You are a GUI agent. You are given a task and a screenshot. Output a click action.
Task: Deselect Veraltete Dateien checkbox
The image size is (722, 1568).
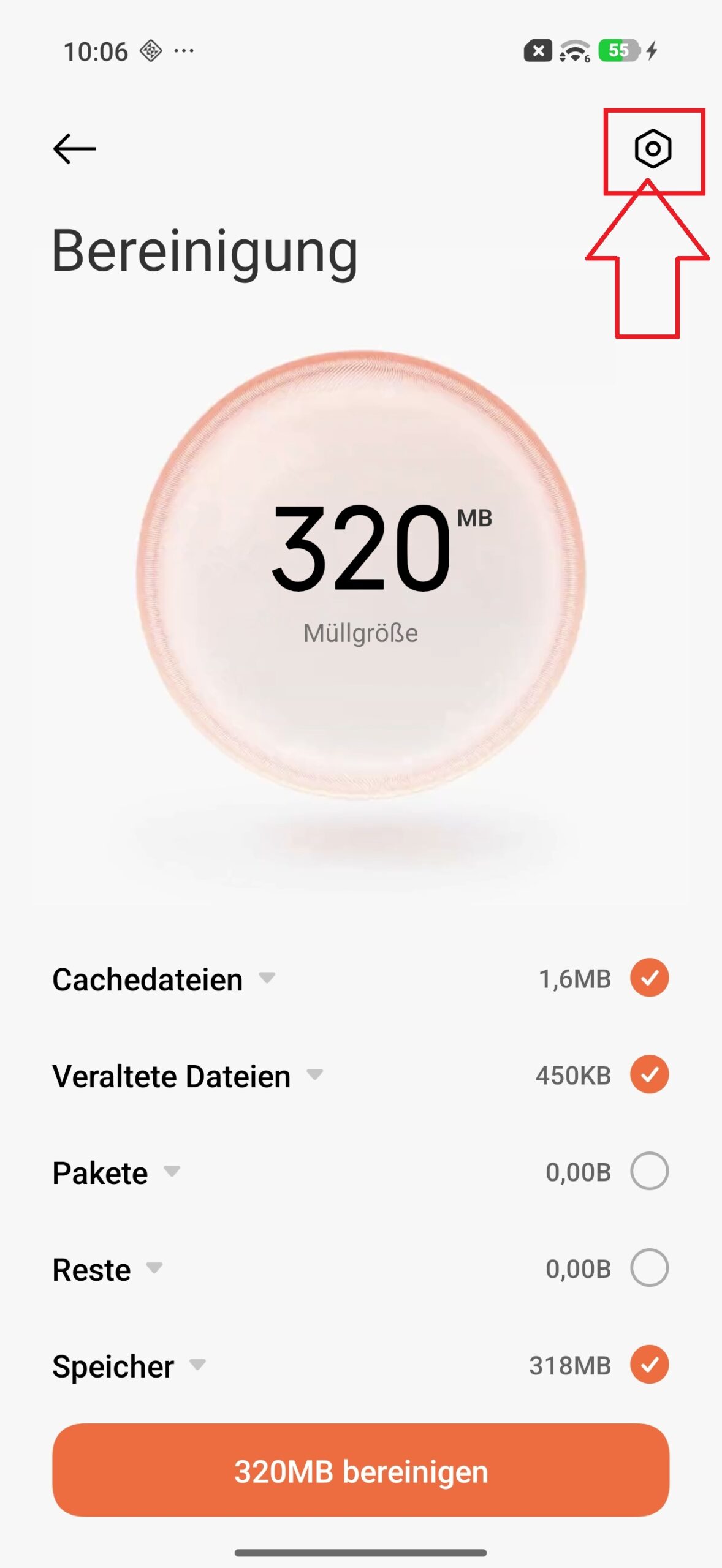tap(649, 1074)
